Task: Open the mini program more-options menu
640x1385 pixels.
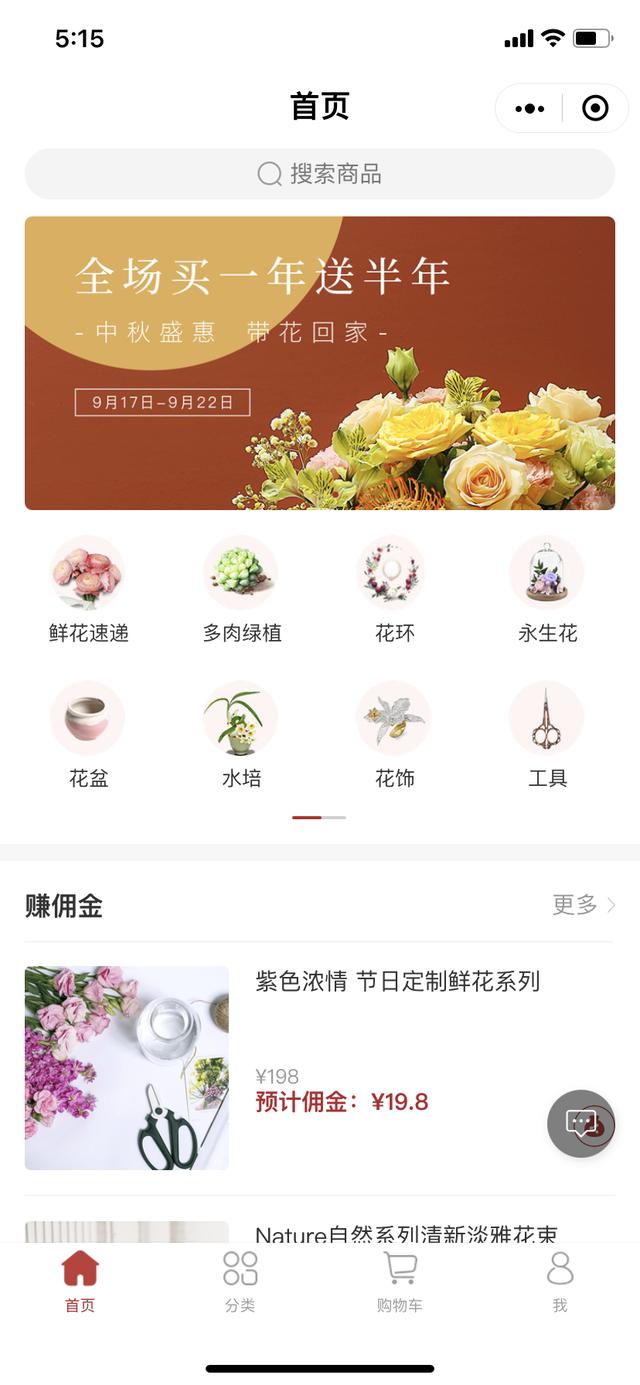Action: click(x=530, y=108)
